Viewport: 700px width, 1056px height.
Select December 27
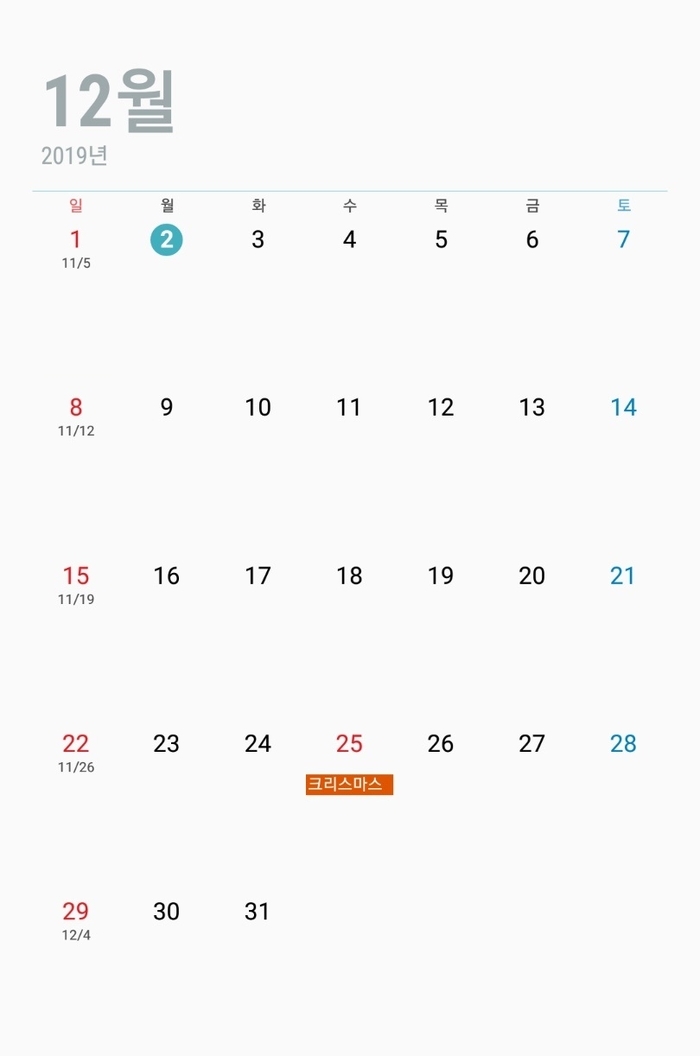532,744
